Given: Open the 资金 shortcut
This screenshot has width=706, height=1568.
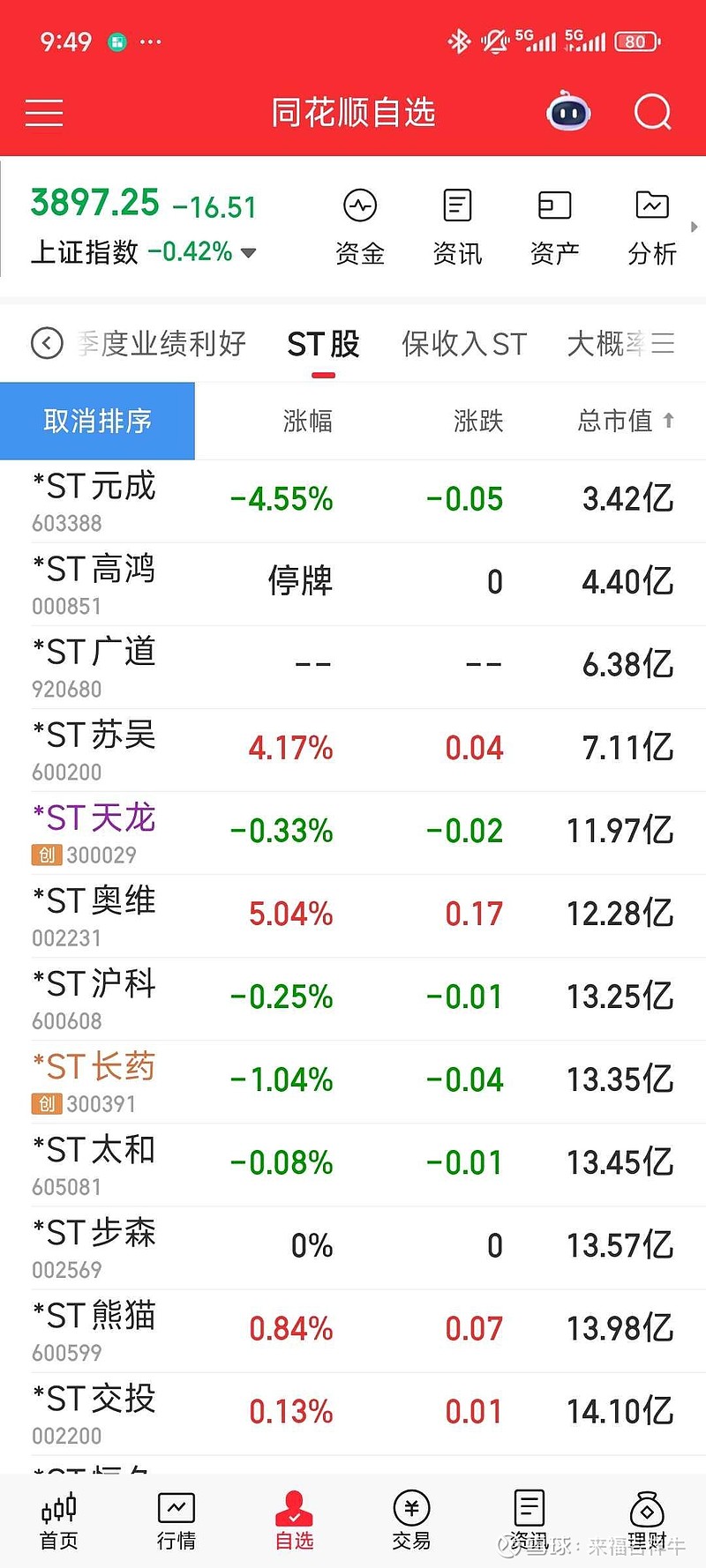Looking at the screenshot, I should coord(360,227).
